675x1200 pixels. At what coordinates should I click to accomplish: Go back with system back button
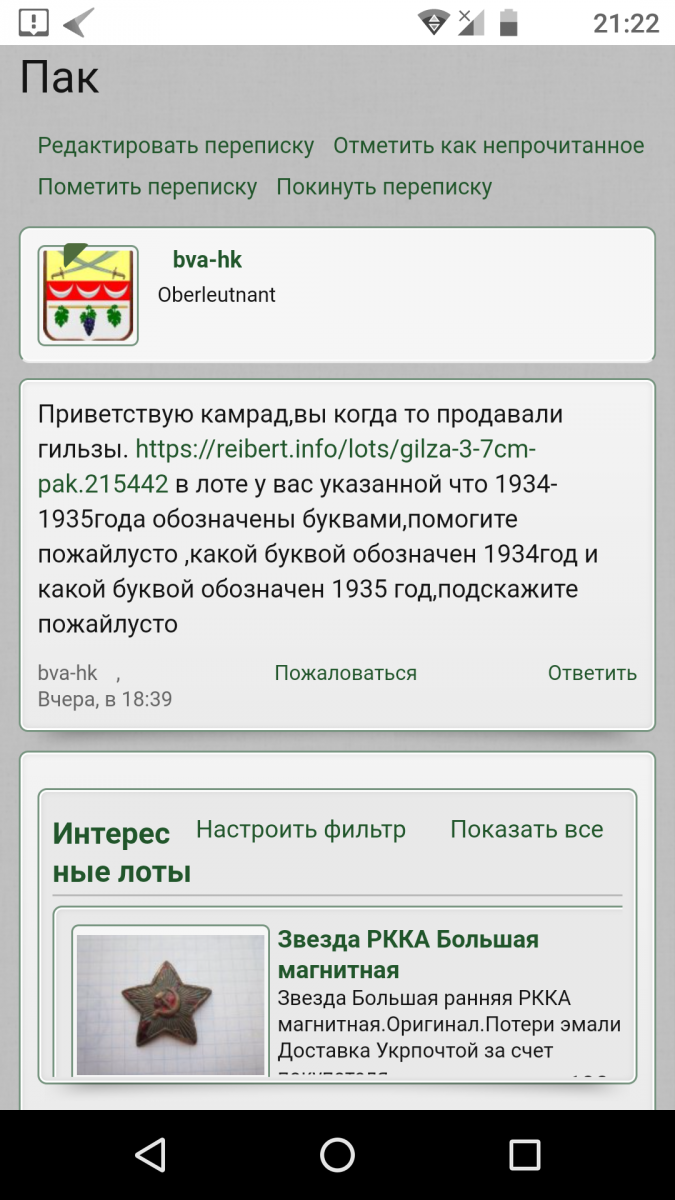150,1155
